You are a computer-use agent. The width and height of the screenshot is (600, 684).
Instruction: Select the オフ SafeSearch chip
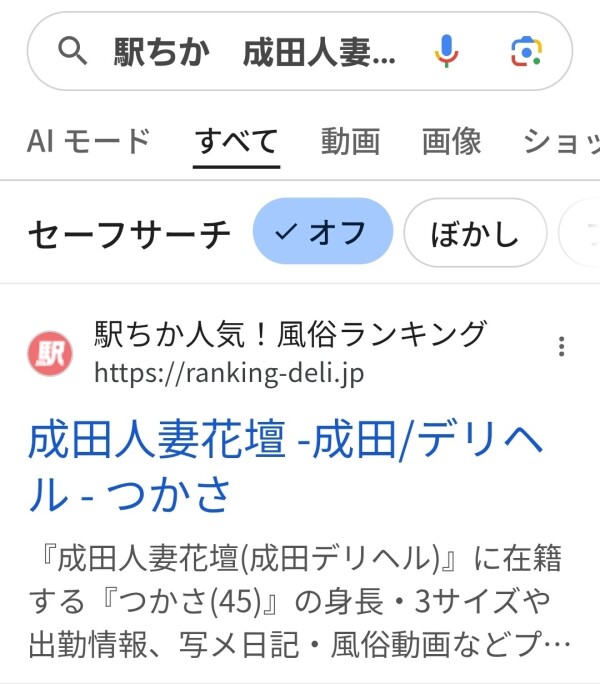[x=322, y=234]
